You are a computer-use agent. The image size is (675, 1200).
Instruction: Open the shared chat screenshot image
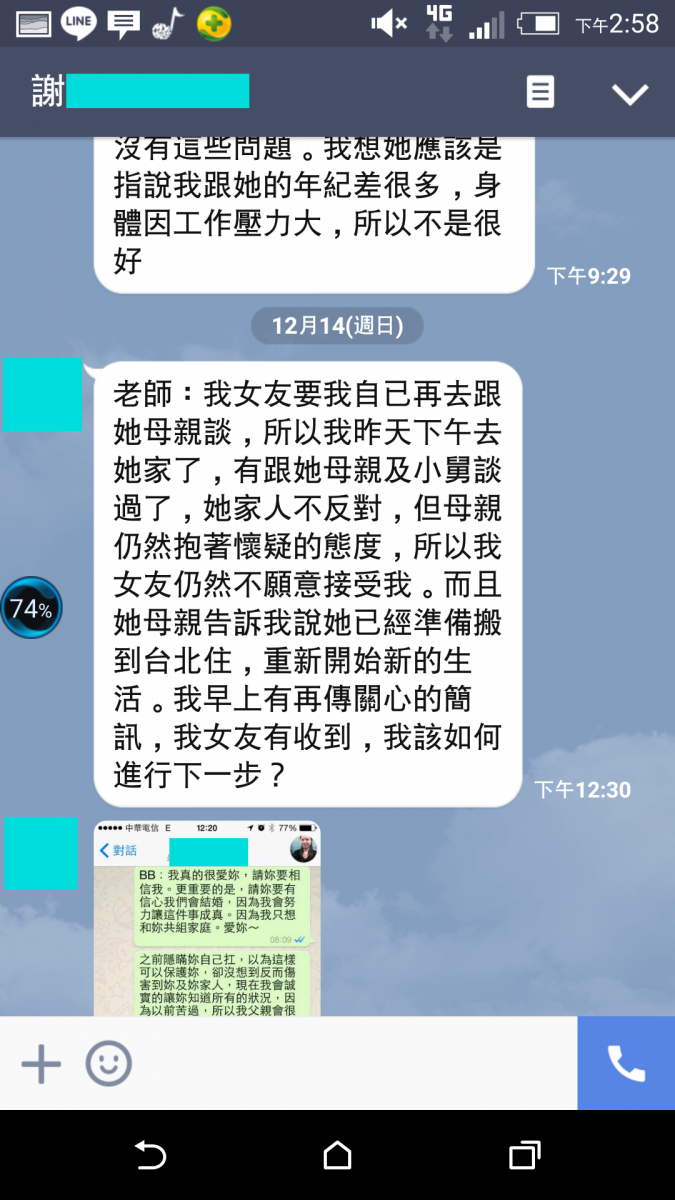[207, 918]
